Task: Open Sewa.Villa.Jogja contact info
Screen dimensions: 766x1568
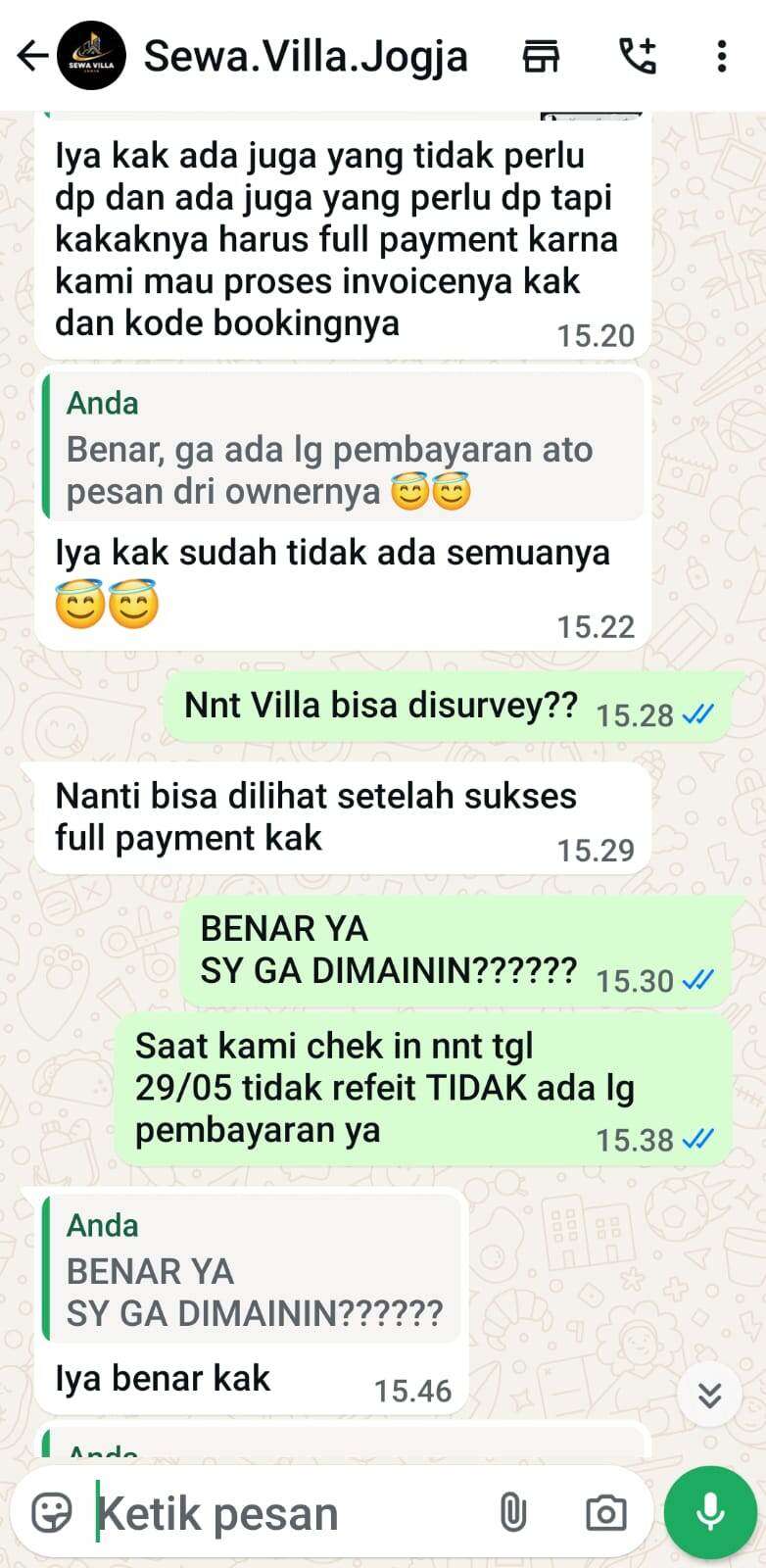Action: click(306, 56)
